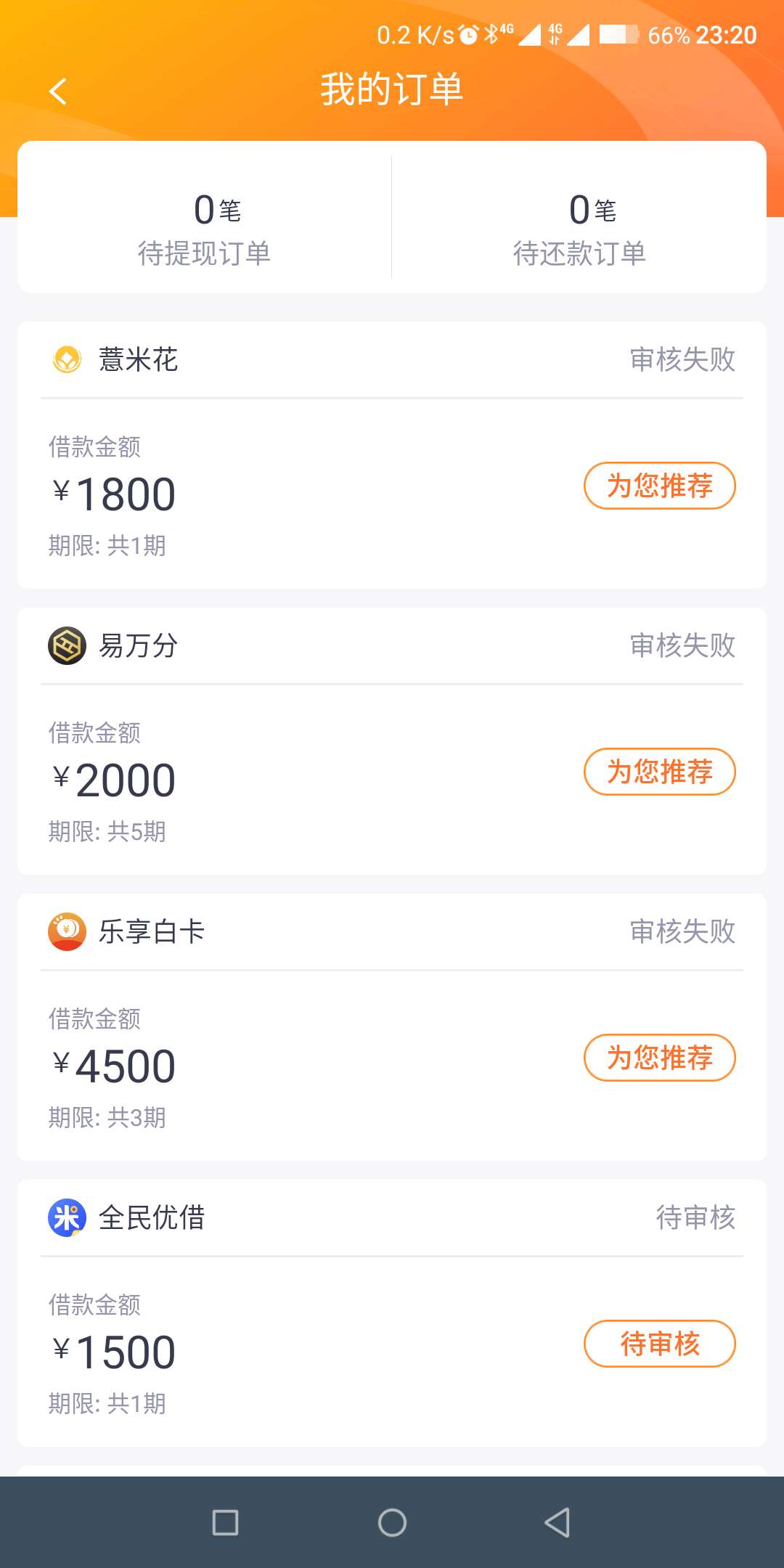784x1568 pixels.
Task: Open the 薏米花 ¥1800 order card
Action: (x=392, y=455)
